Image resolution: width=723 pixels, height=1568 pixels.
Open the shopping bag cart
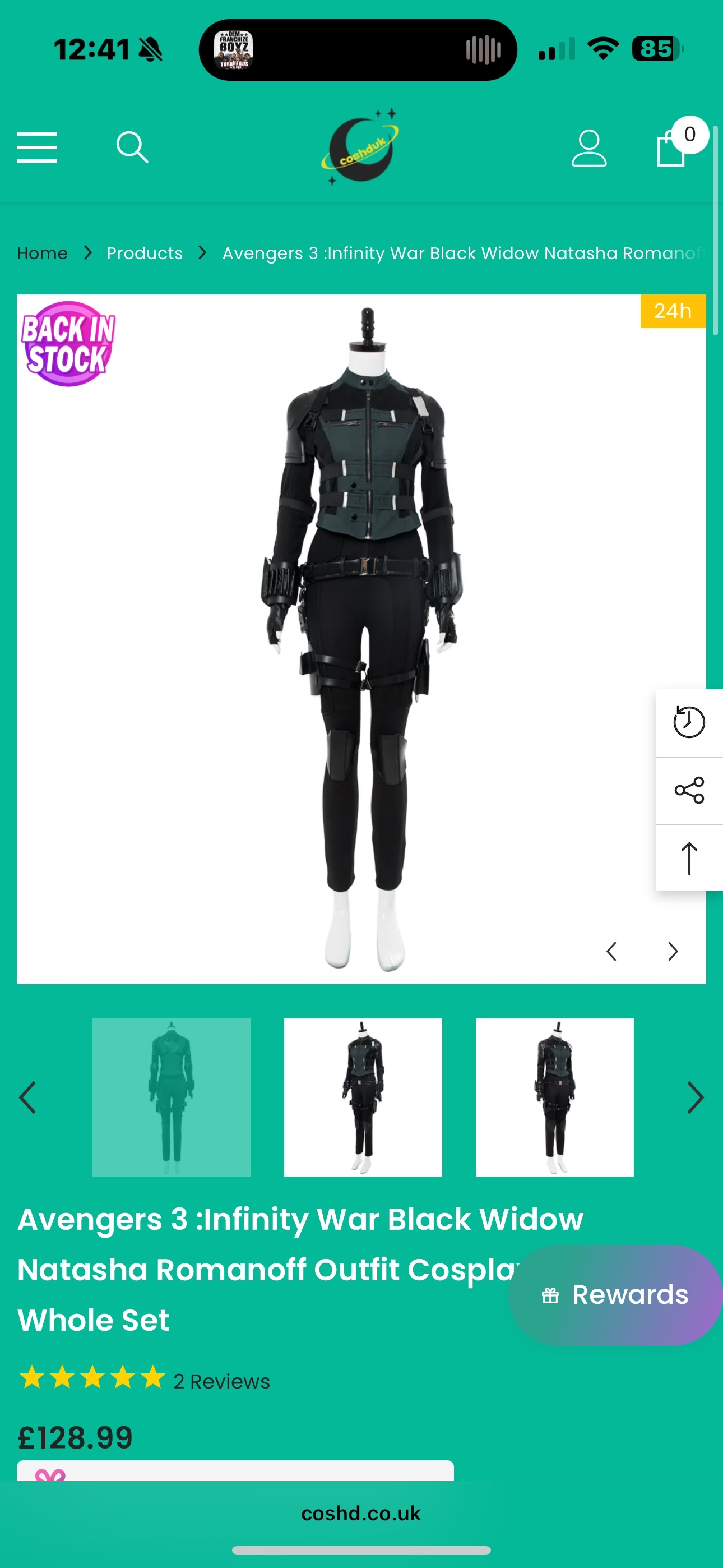[x=672, y=148]
